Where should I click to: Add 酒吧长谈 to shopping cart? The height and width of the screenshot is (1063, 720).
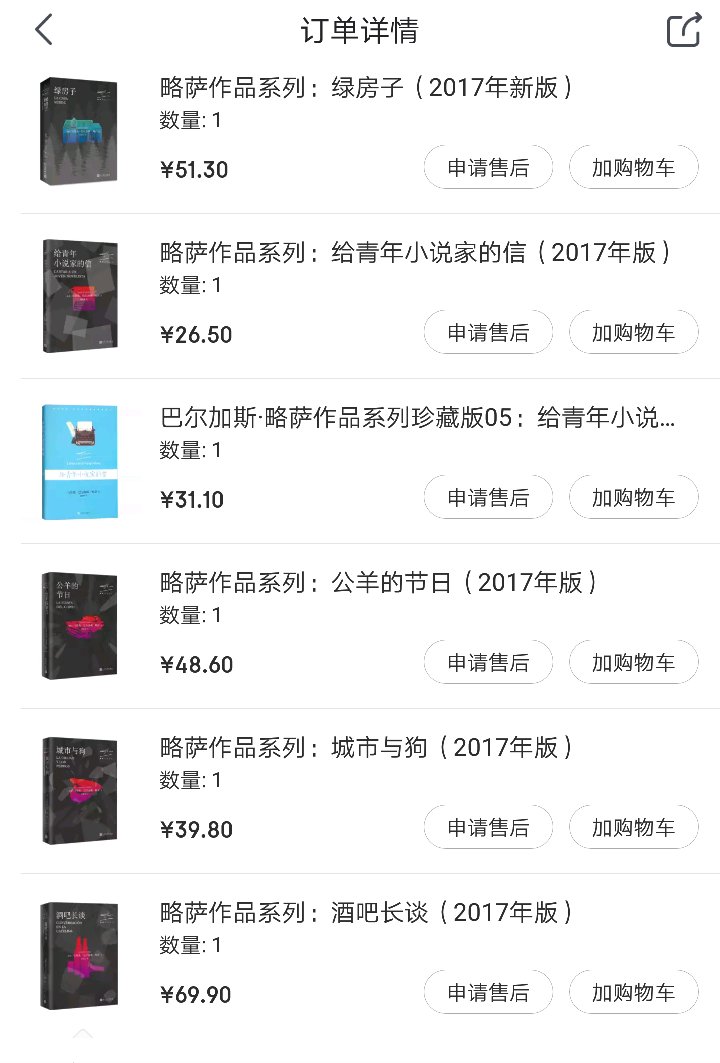(633, 993)
